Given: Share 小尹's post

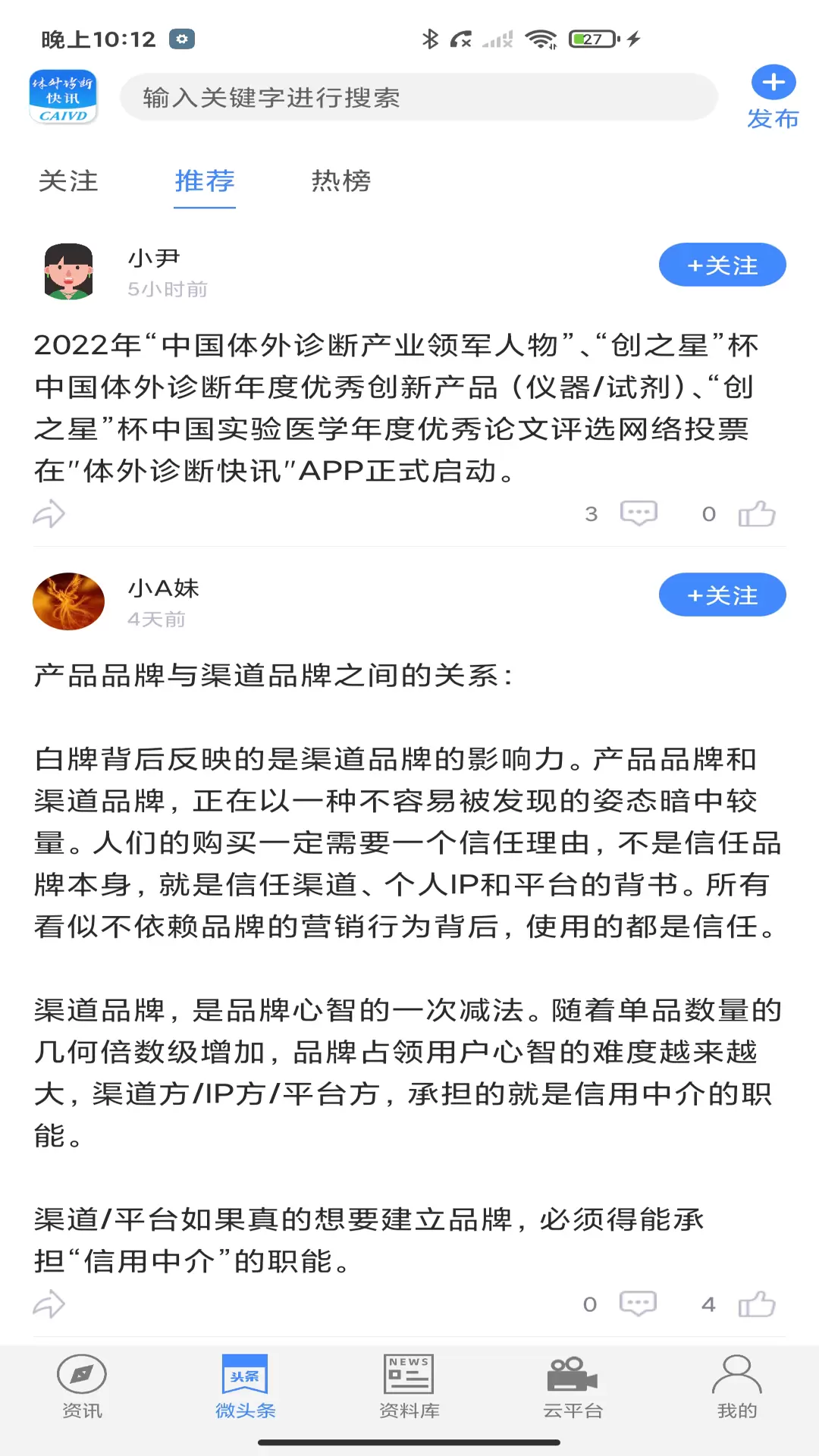Looking at the screenshot, I should point(49,514).
